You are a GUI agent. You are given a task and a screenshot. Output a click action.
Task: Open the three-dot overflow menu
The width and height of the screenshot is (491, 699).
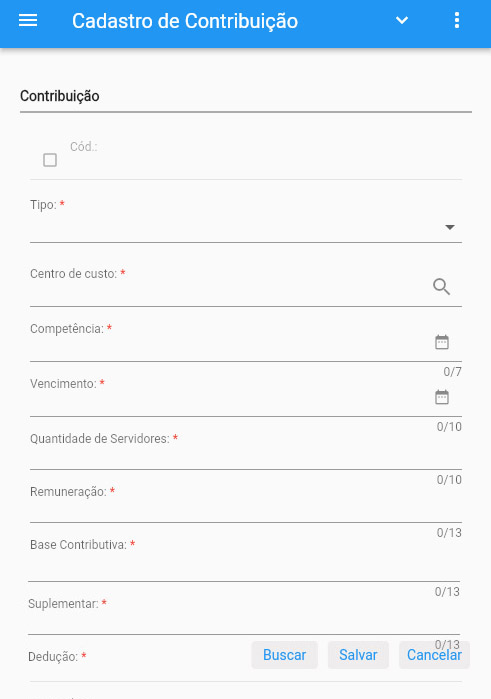457,21
